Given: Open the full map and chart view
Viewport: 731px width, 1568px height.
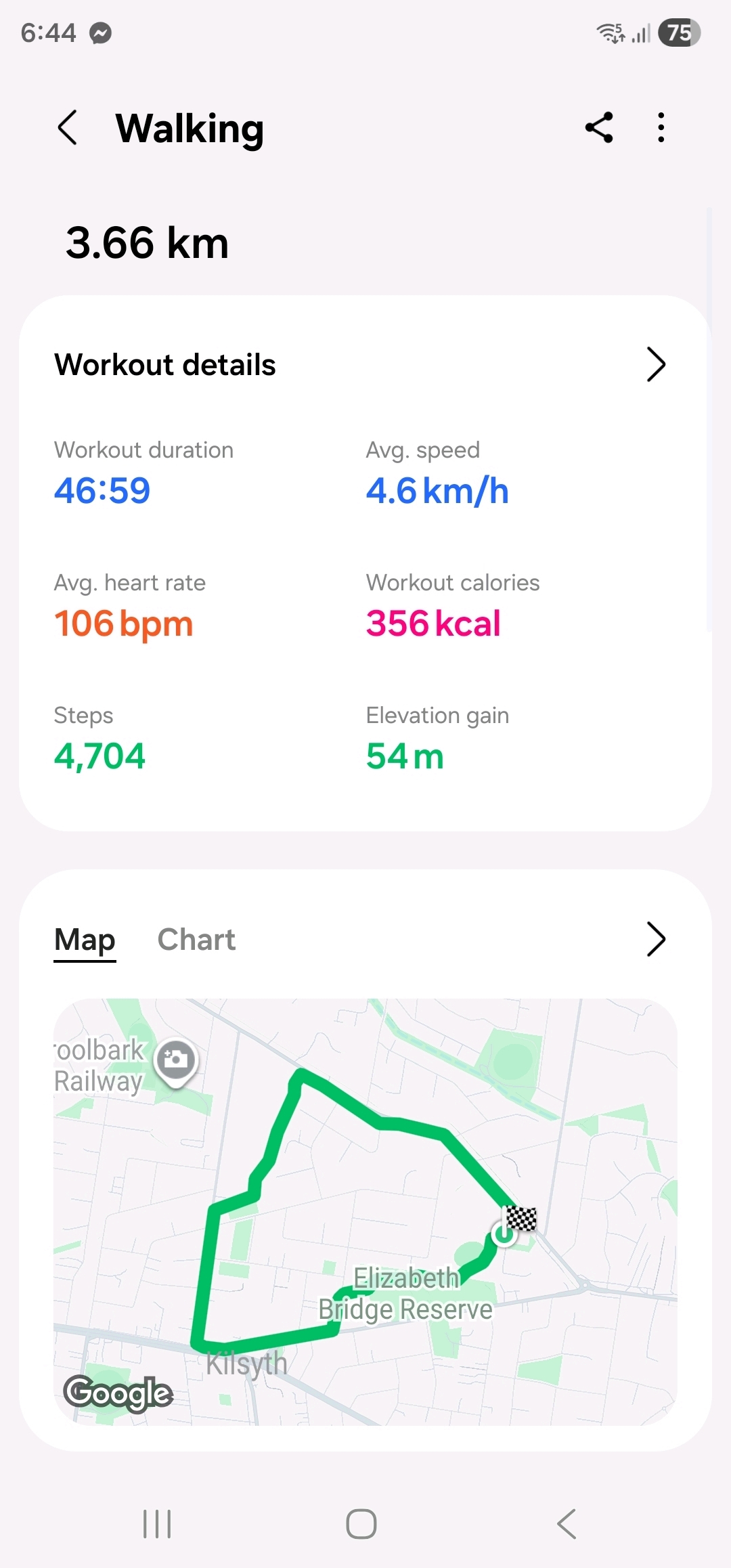Looking at the screenshot, I should pos(655,940).
